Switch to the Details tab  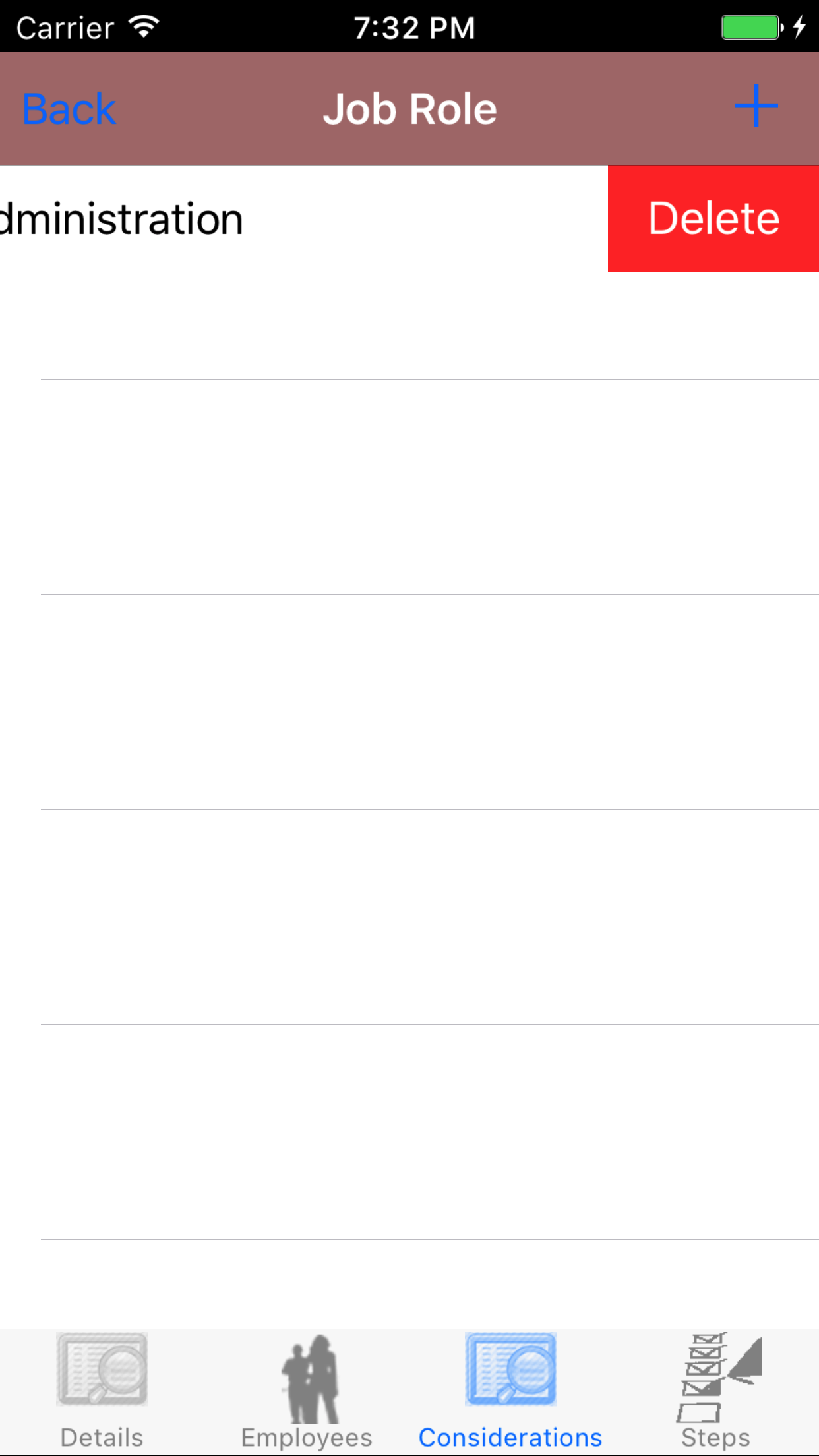102,1391
